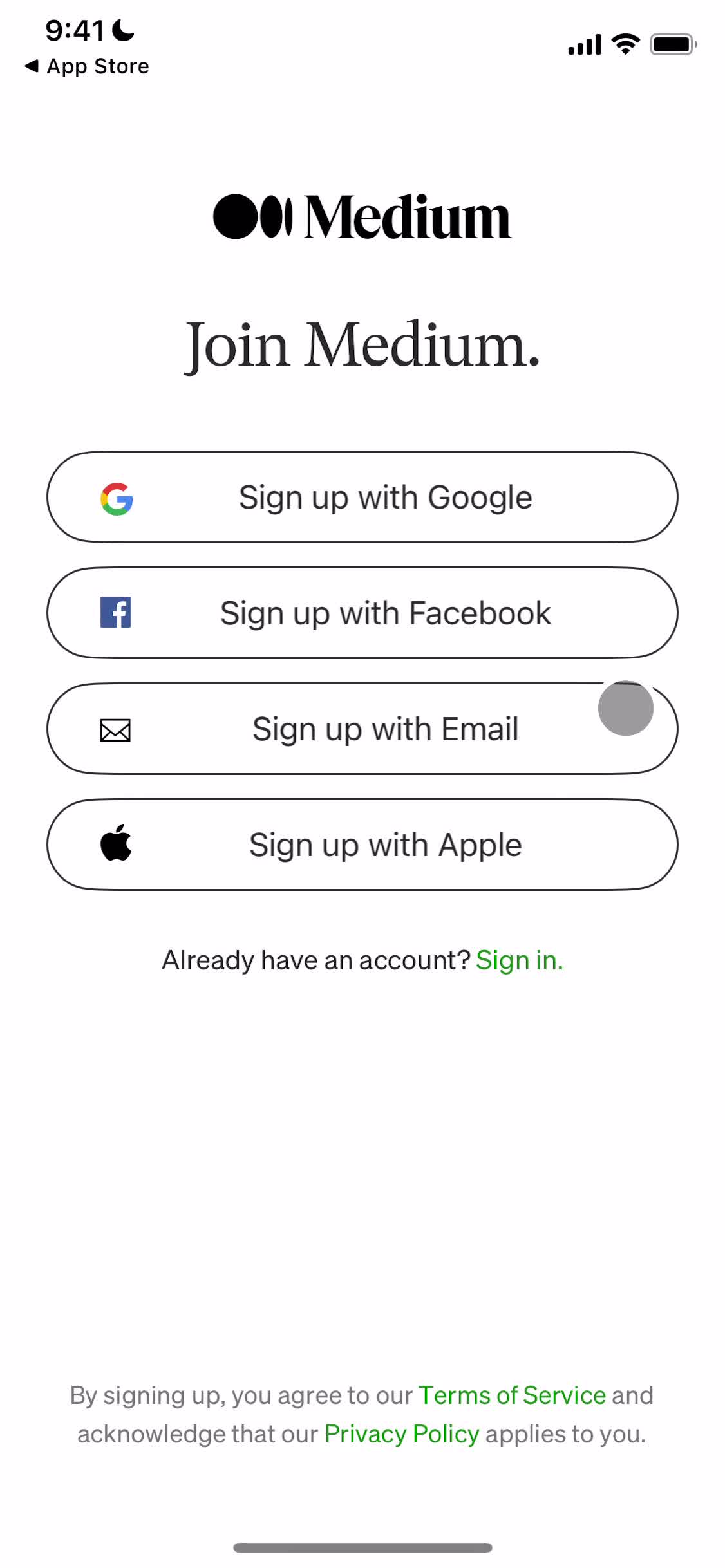Screen dimensions: 725x1568
Task: Select the envelope icon for email signup
Action: [116, 729]
